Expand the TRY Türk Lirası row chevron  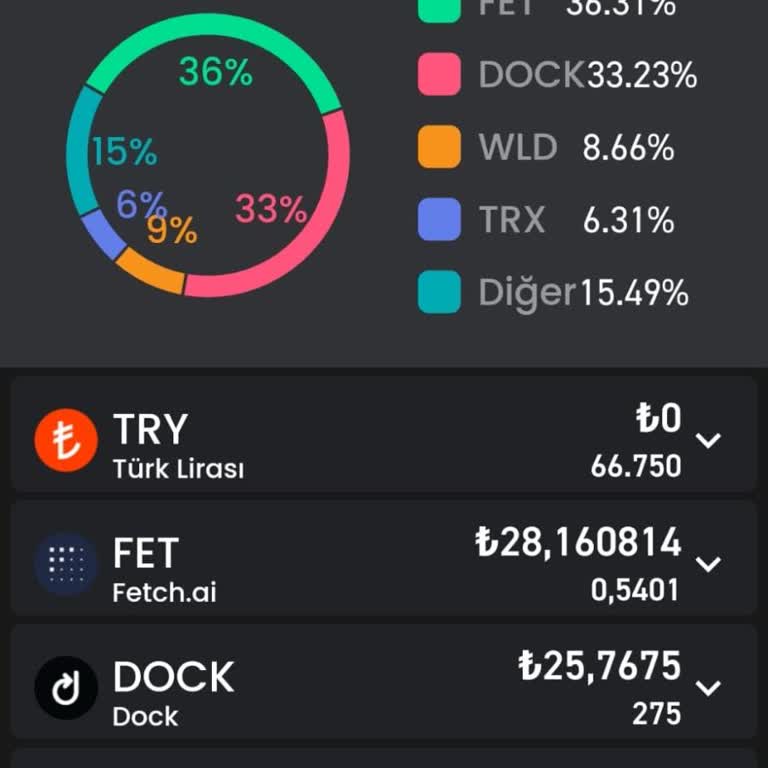point(708,440)
